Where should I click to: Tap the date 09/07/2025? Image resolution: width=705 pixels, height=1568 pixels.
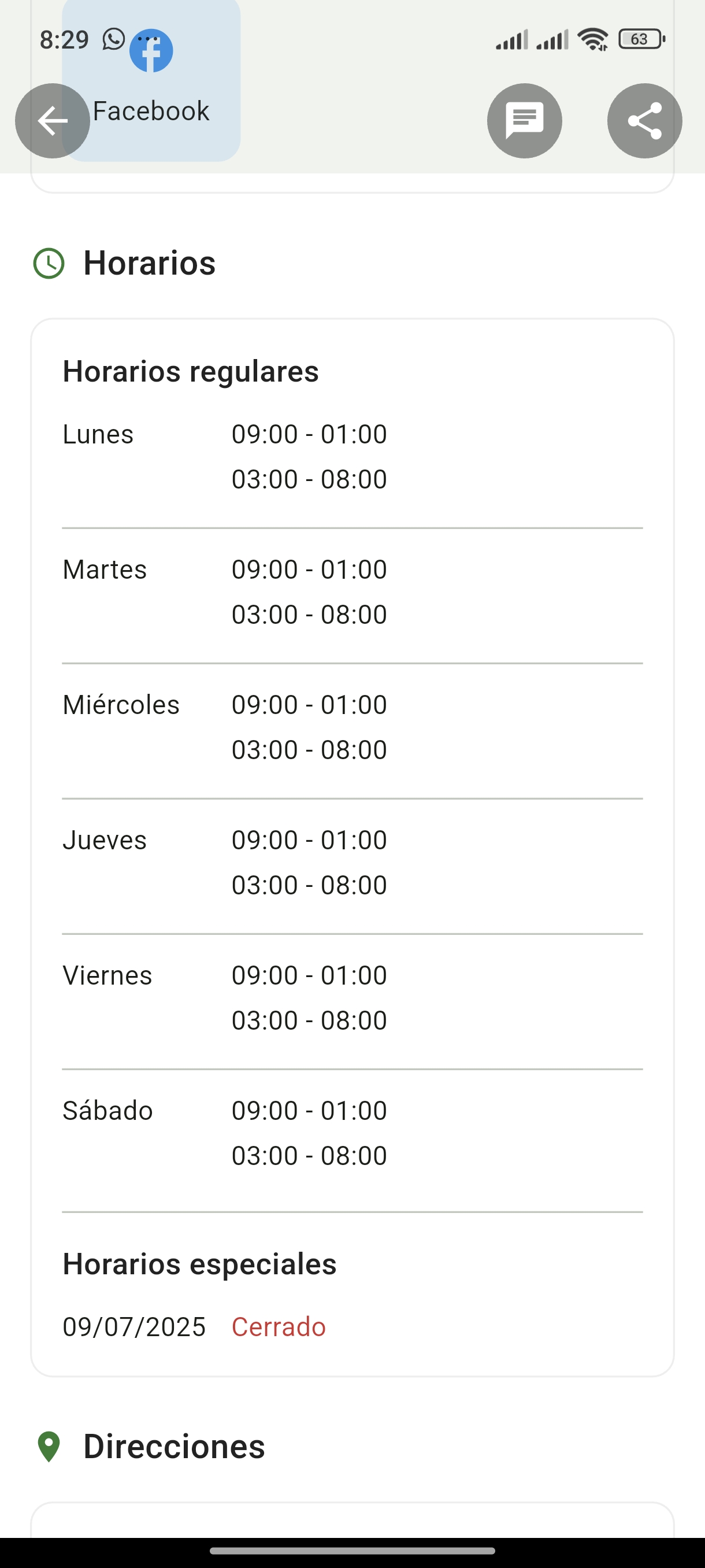134,1327
